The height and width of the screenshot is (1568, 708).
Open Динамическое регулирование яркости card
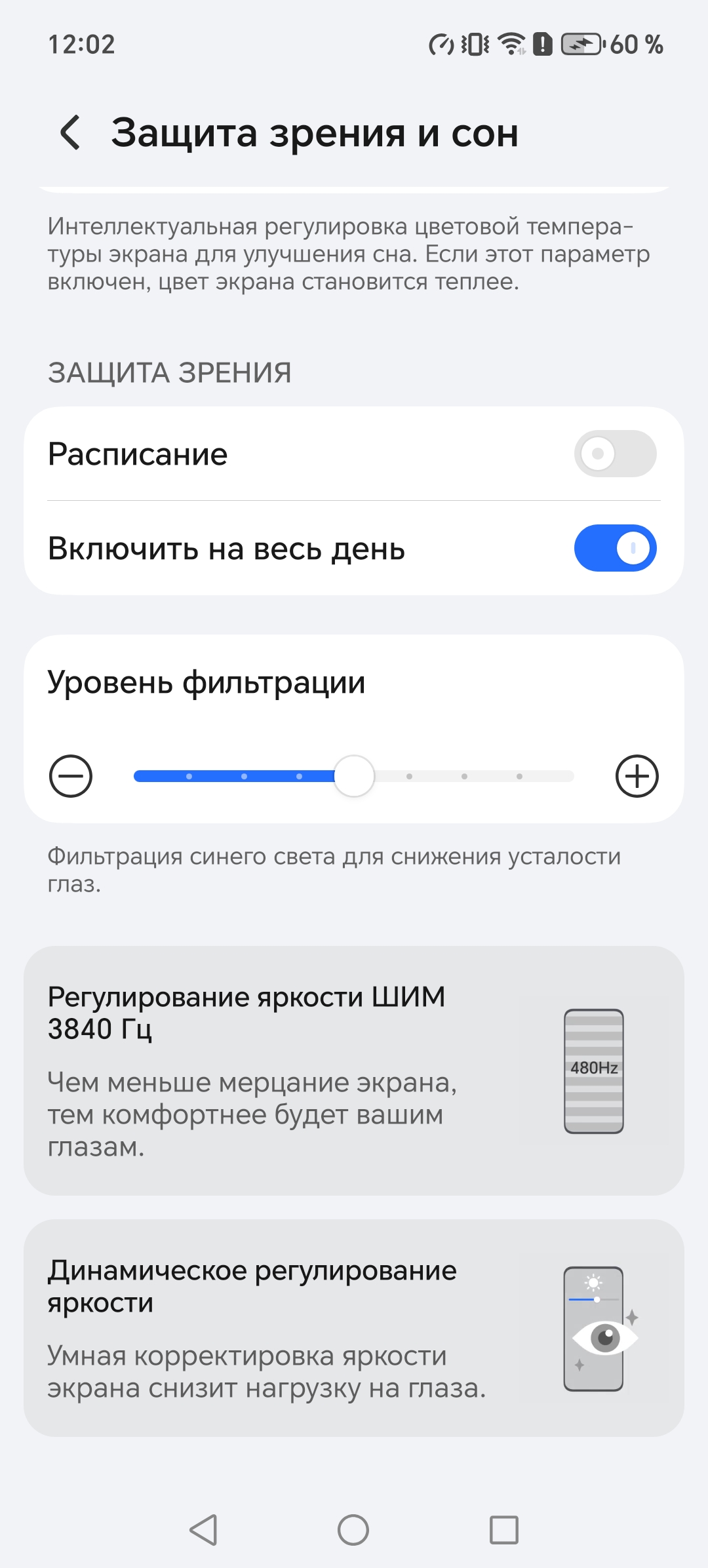[354, 1328]
